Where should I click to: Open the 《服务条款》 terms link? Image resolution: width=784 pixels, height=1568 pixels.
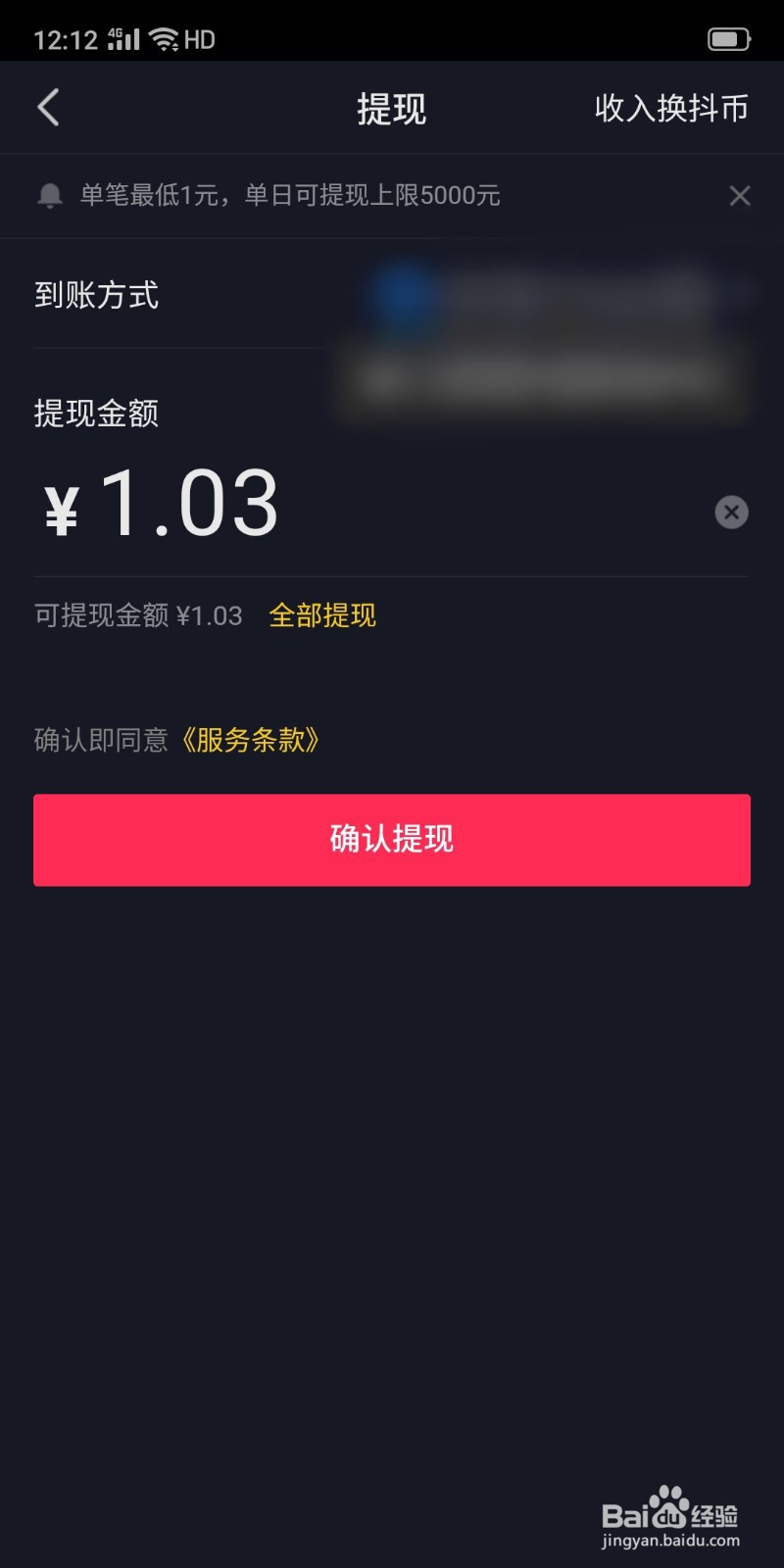click(x=249, y=742)
